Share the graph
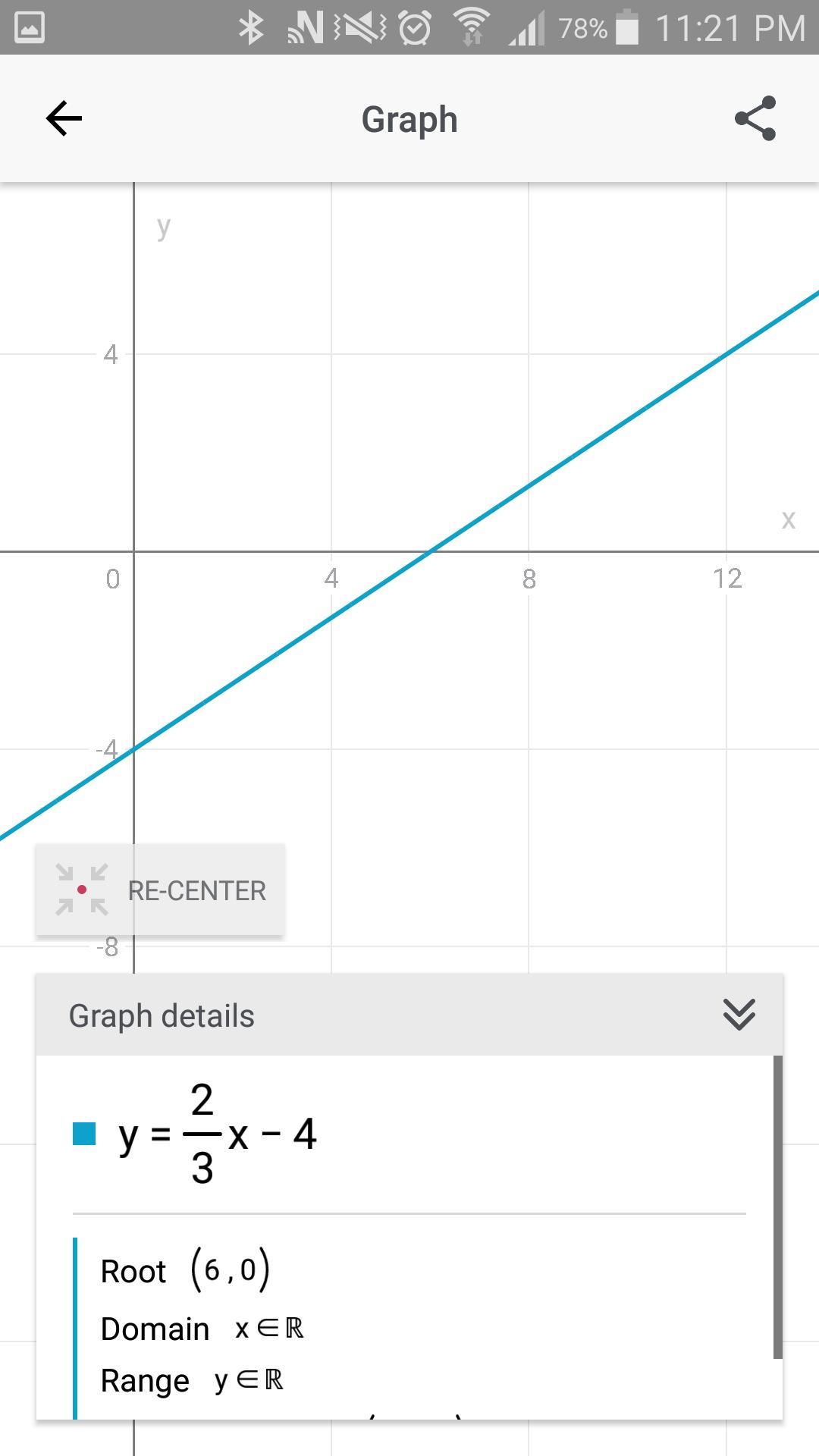This screenshot has height=1456, width=819. tap(755, 119)
